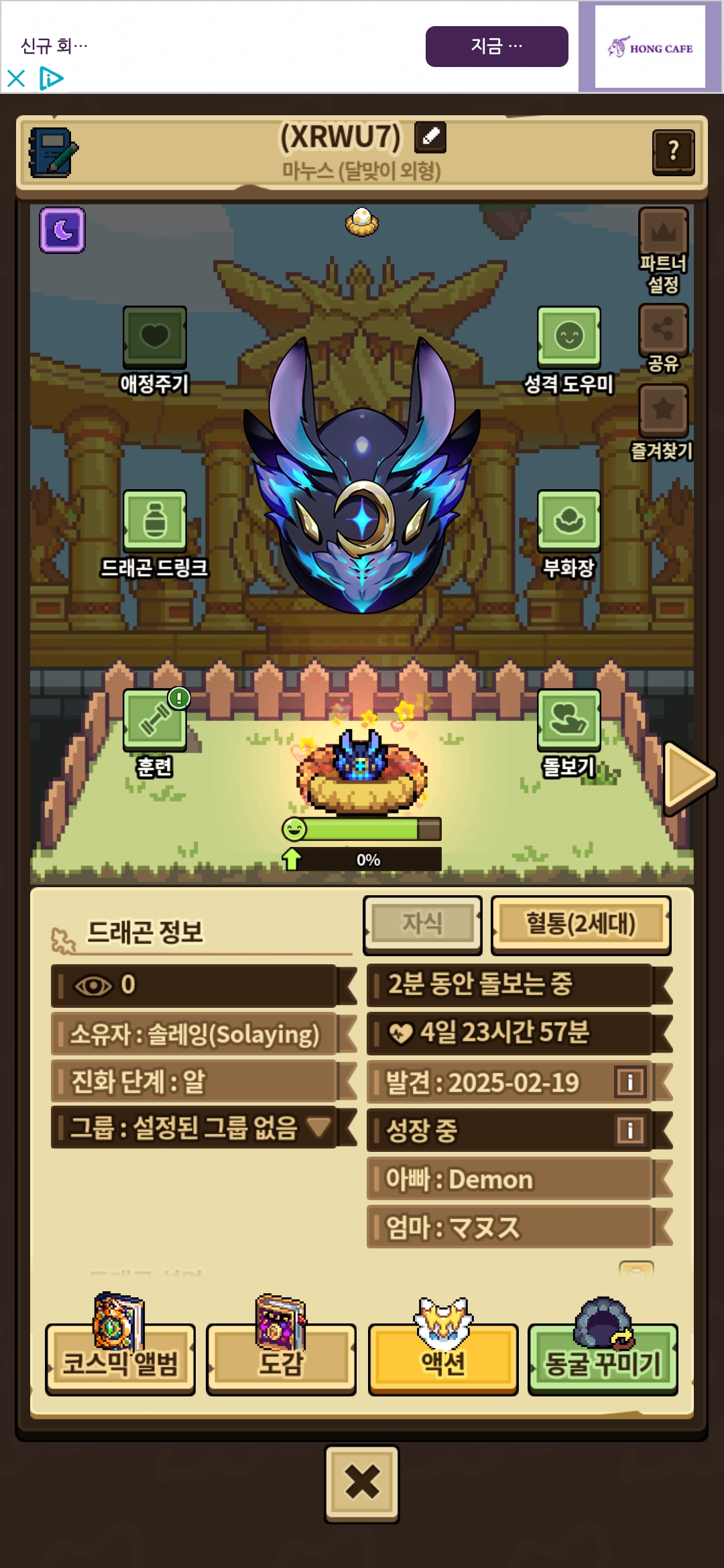Toggle the moon night mode icon

click(62, 230)
